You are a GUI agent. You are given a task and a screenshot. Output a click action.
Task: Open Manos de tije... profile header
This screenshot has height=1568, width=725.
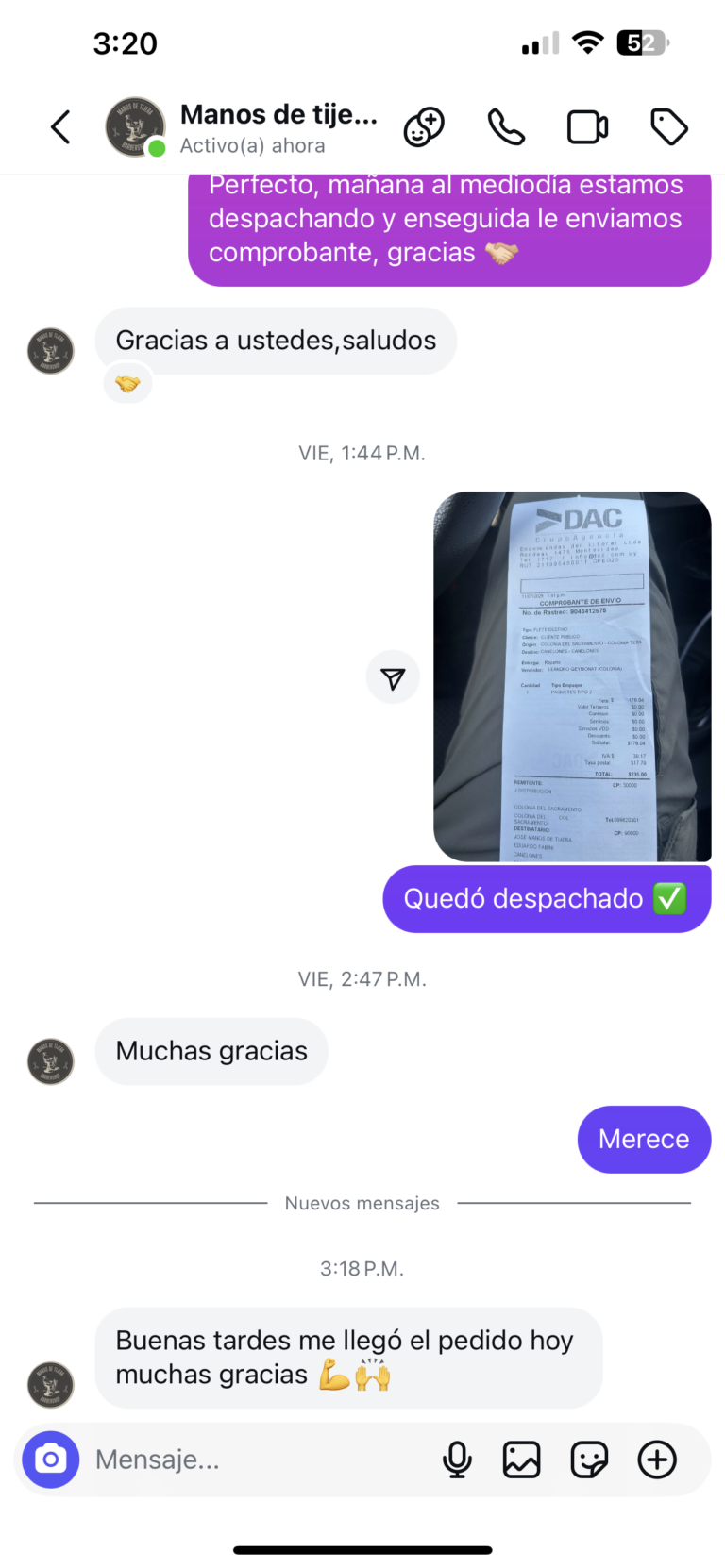[277, 127]
